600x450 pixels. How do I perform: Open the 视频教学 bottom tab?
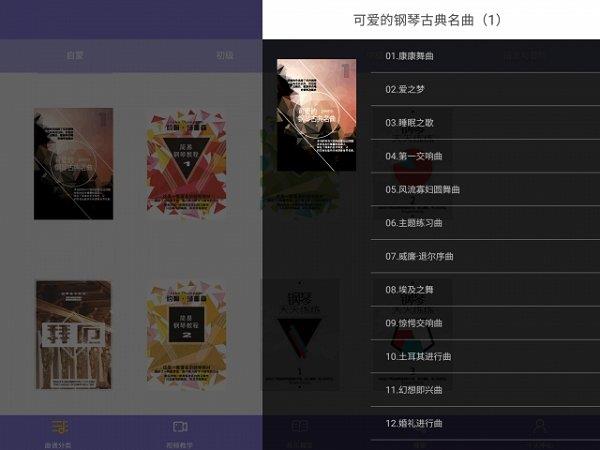[180, 432]
